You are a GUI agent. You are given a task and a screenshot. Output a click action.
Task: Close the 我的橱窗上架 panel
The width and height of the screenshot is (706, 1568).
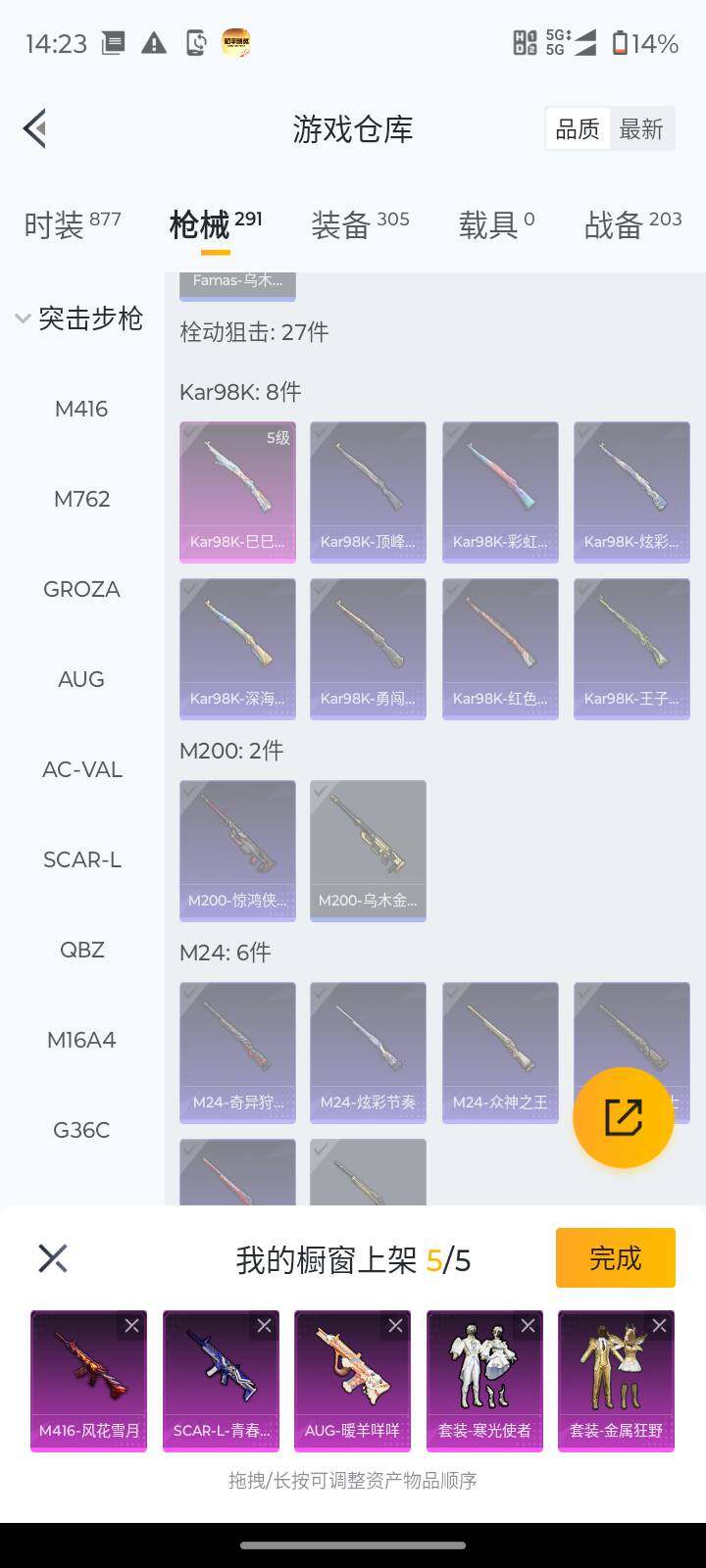(x=53, y=1258)
